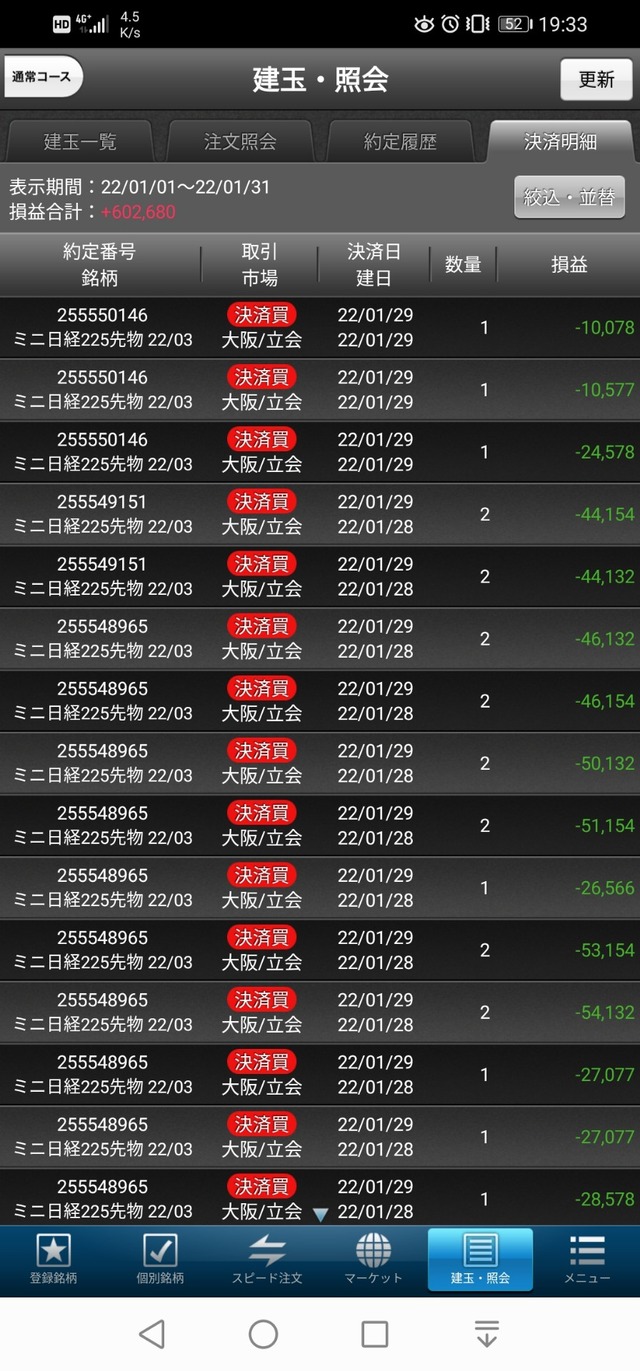This screenshot has height=1371, width=640.
Task: Switch to the 注文照会 tab
Action: click(x=240, y=142)
